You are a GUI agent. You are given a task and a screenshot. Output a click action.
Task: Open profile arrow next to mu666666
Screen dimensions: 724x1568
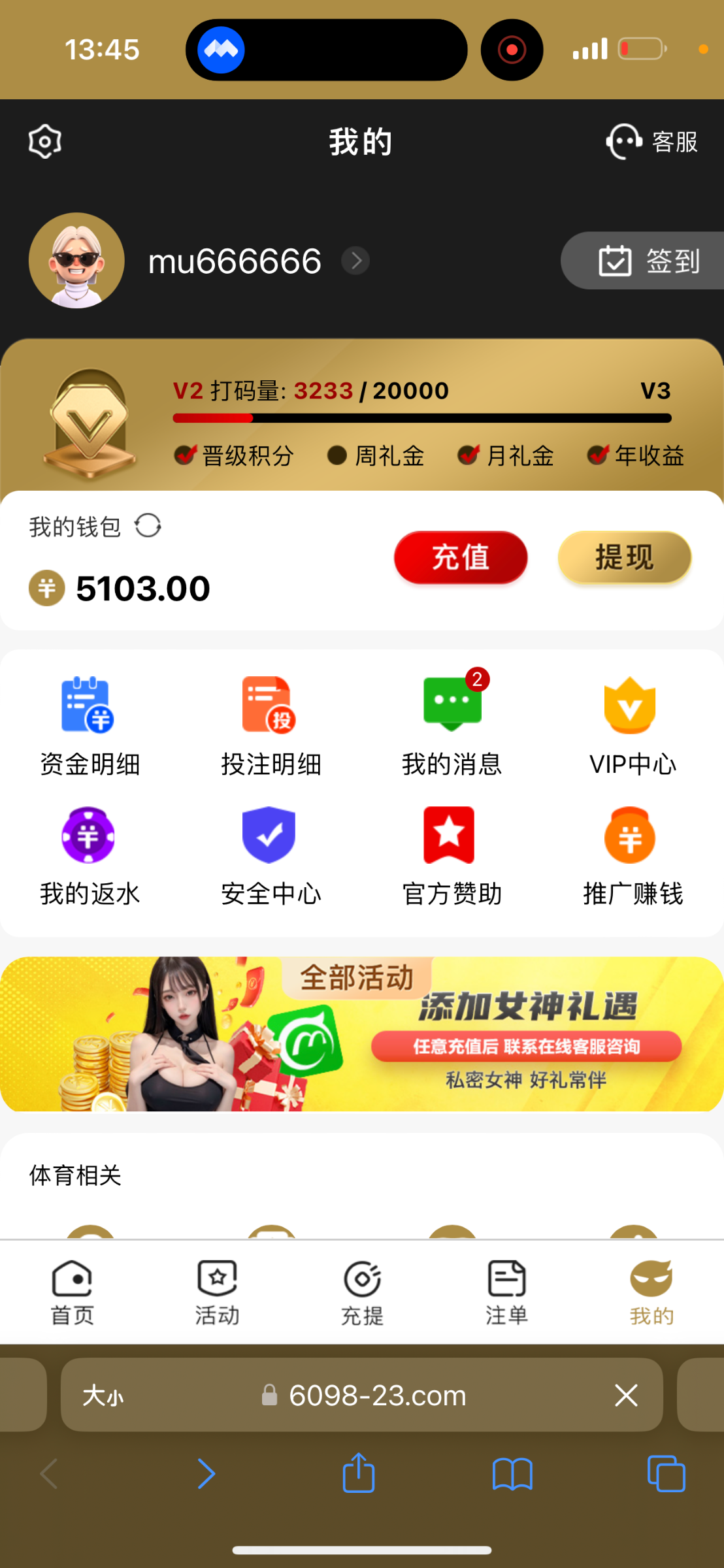click(x=355, y=261)
